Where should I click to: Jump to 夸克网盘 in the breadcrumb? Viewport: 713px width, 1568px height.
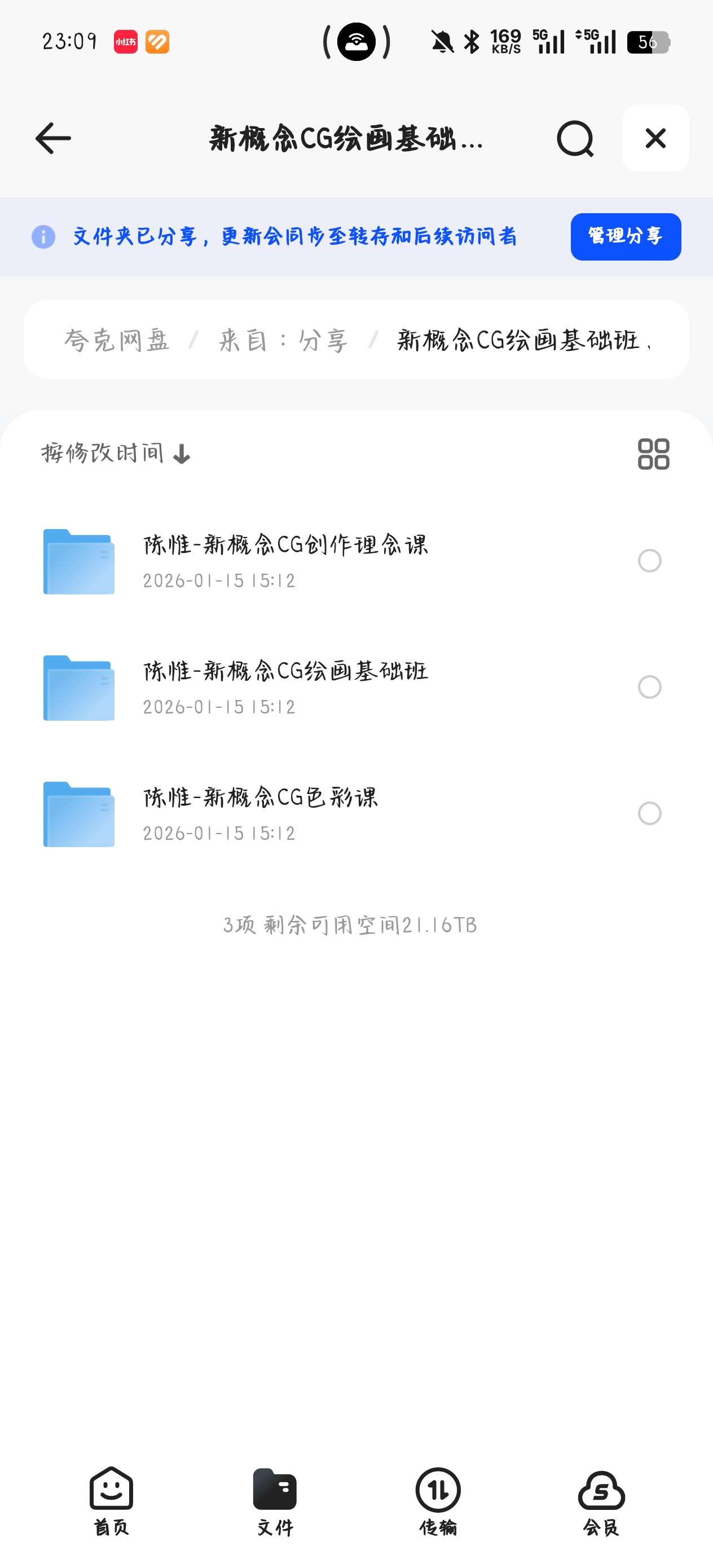[x=116, y=340]
